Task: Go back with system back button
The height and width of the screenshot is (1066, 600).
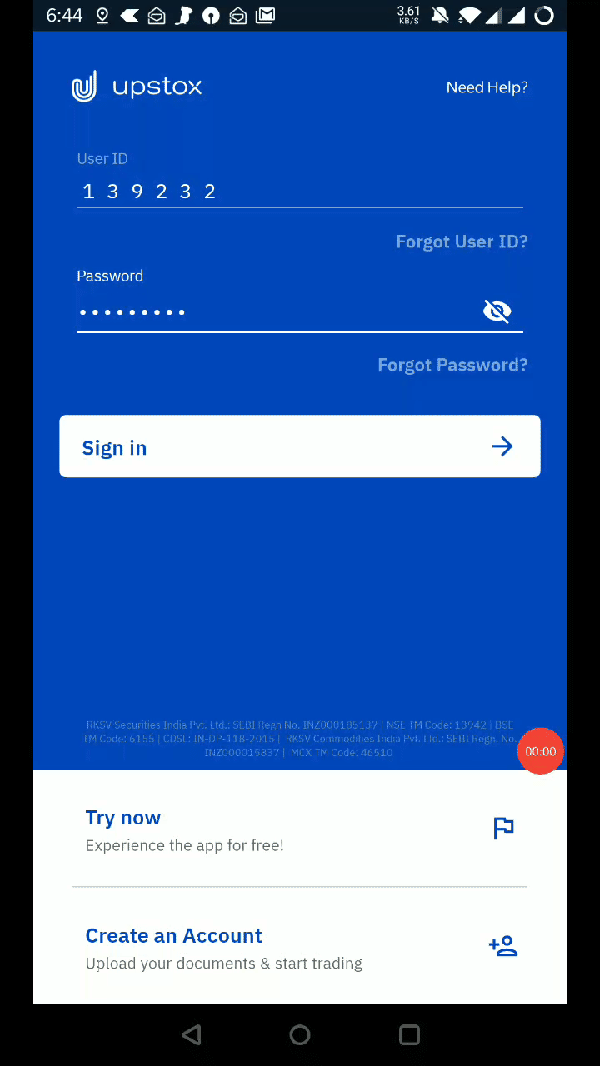Action: coord(192,1035)
